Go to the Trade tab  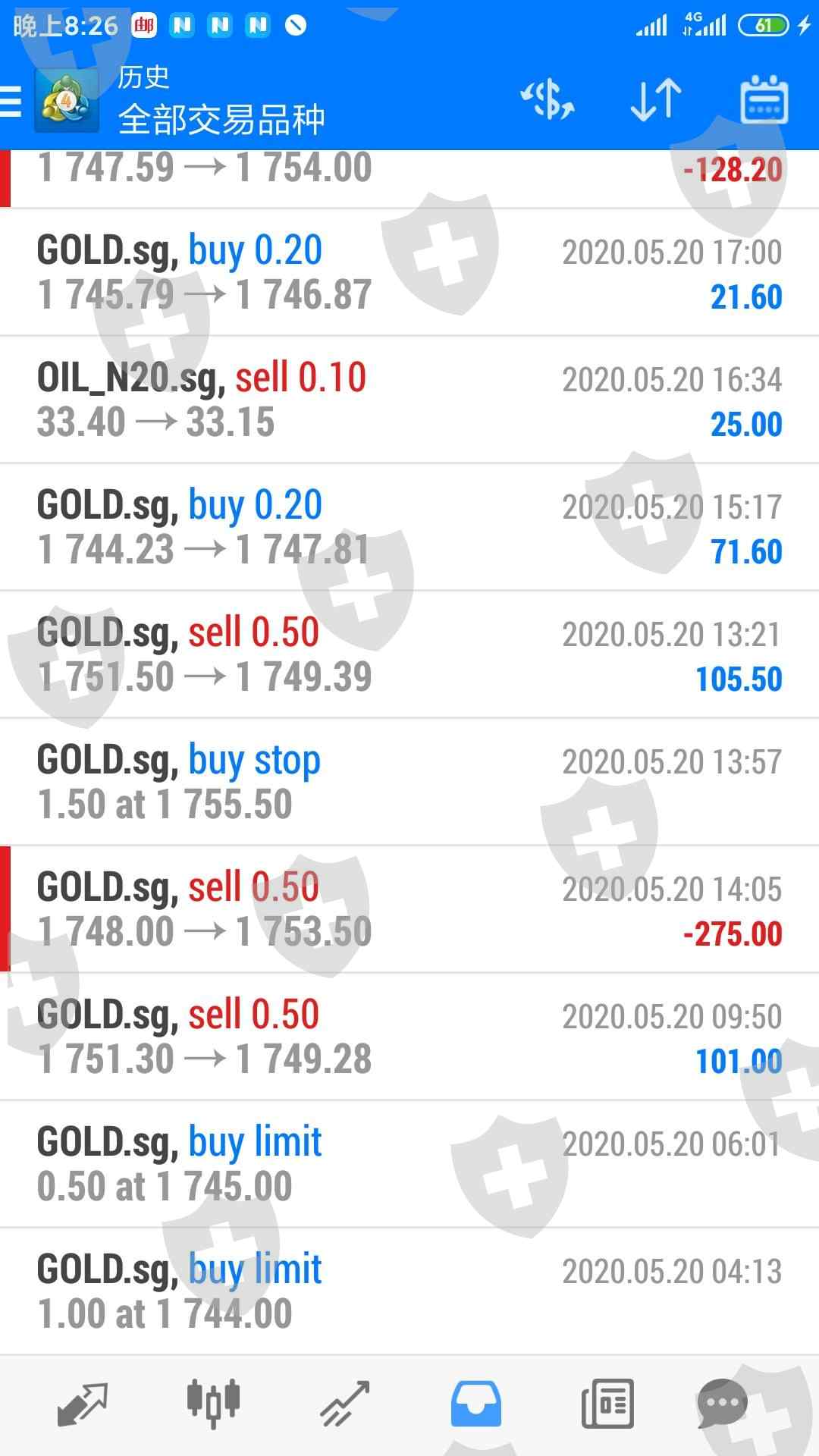[344, 1404]
